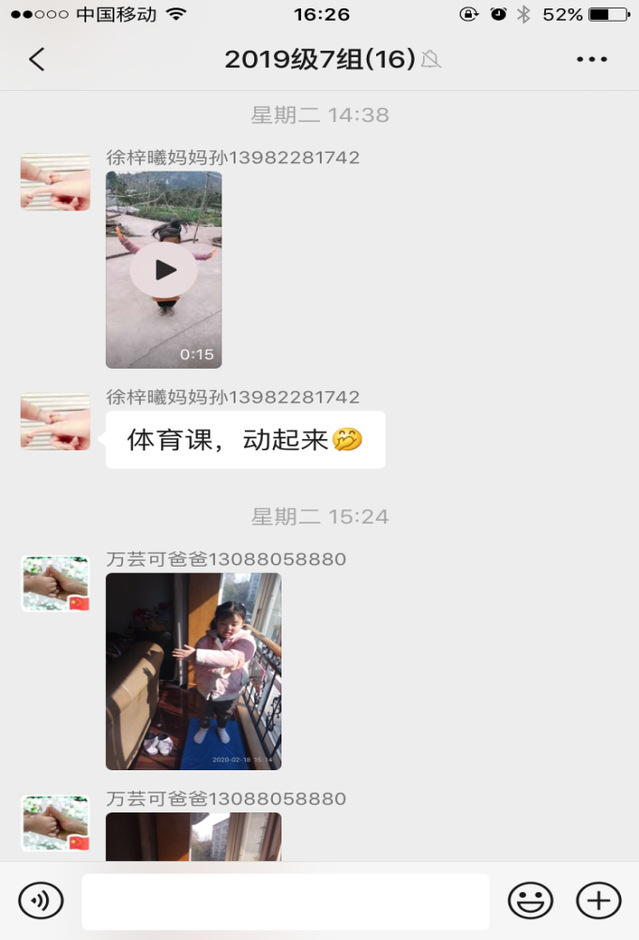View 万芸可爸爸's avatar beside the pink jacket photo
The height and width of the screenshot is (940, 639).
point(55,584)
